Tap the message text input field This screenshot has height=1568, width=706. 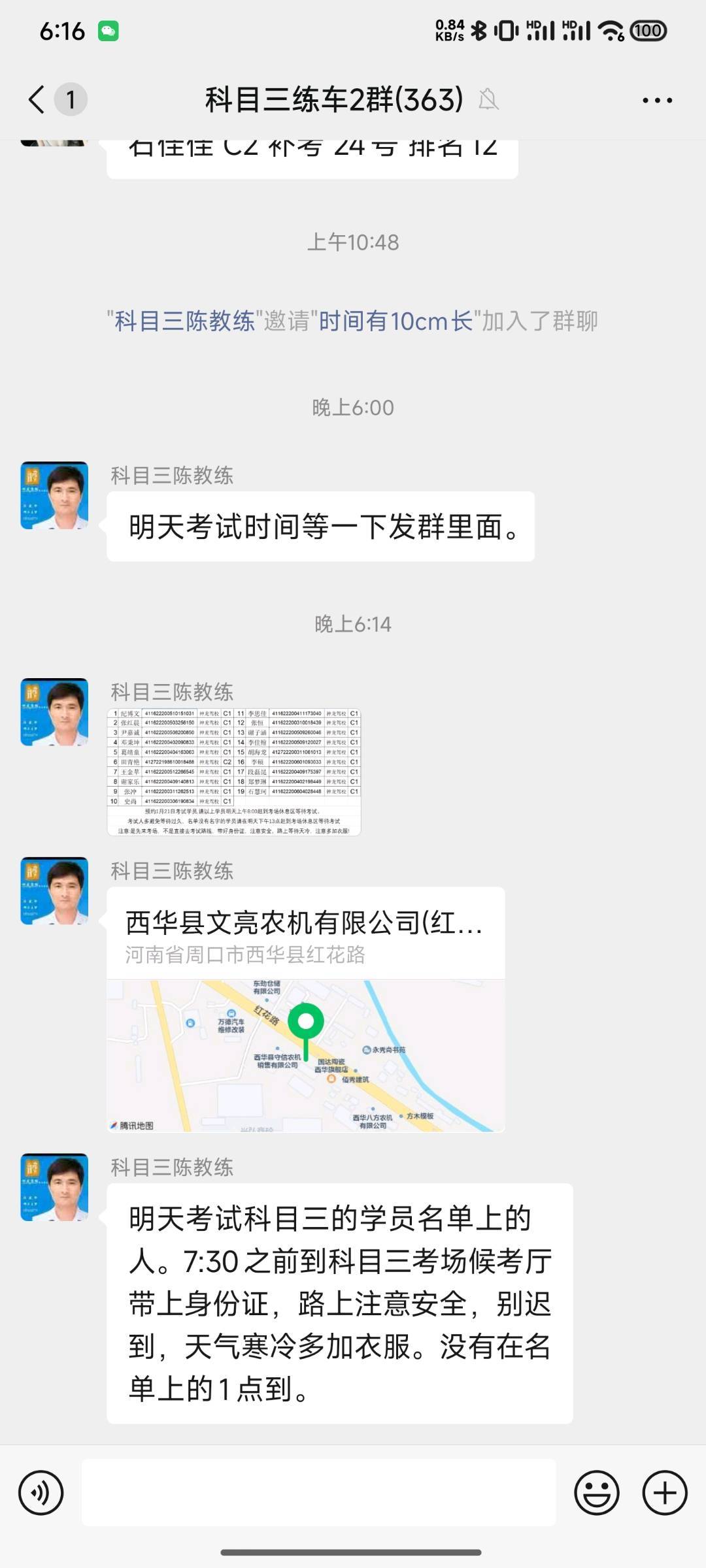pos(318,1493)
